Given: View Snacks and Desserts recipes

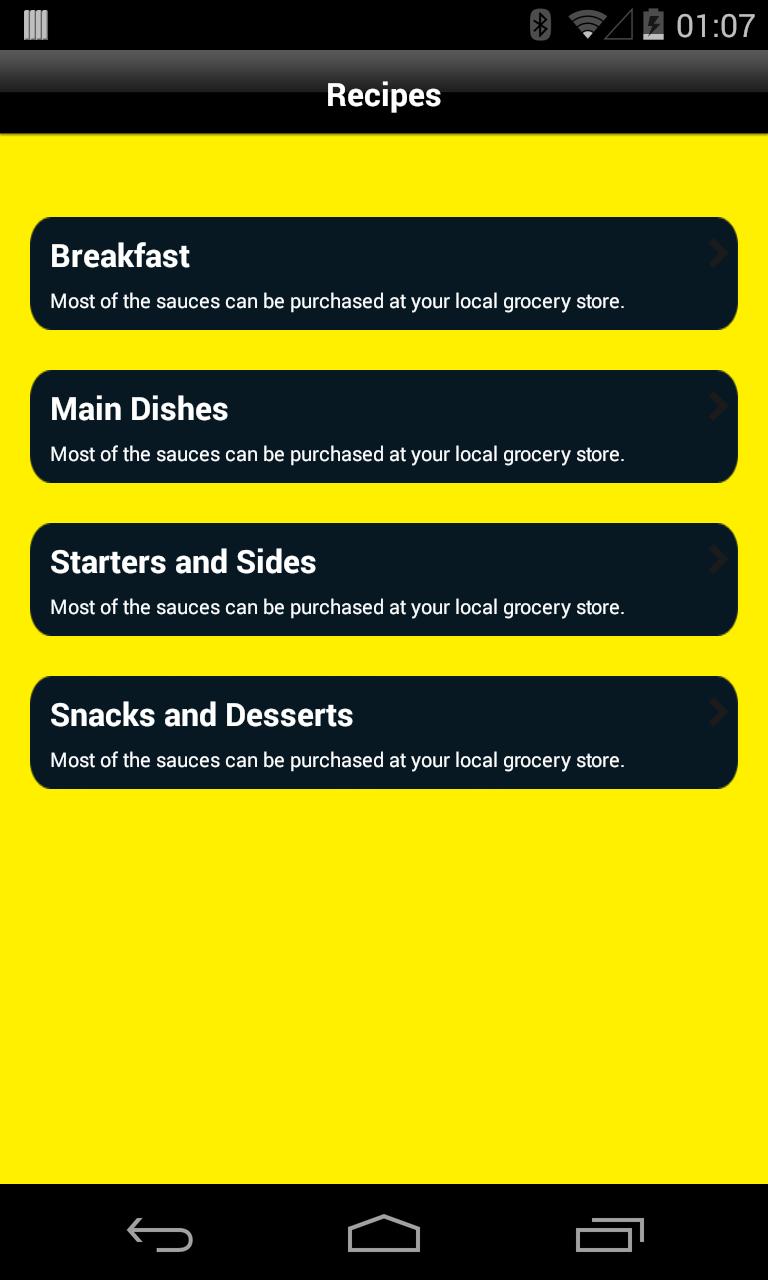Looking at the screenshot, I should tap(384, 732).
